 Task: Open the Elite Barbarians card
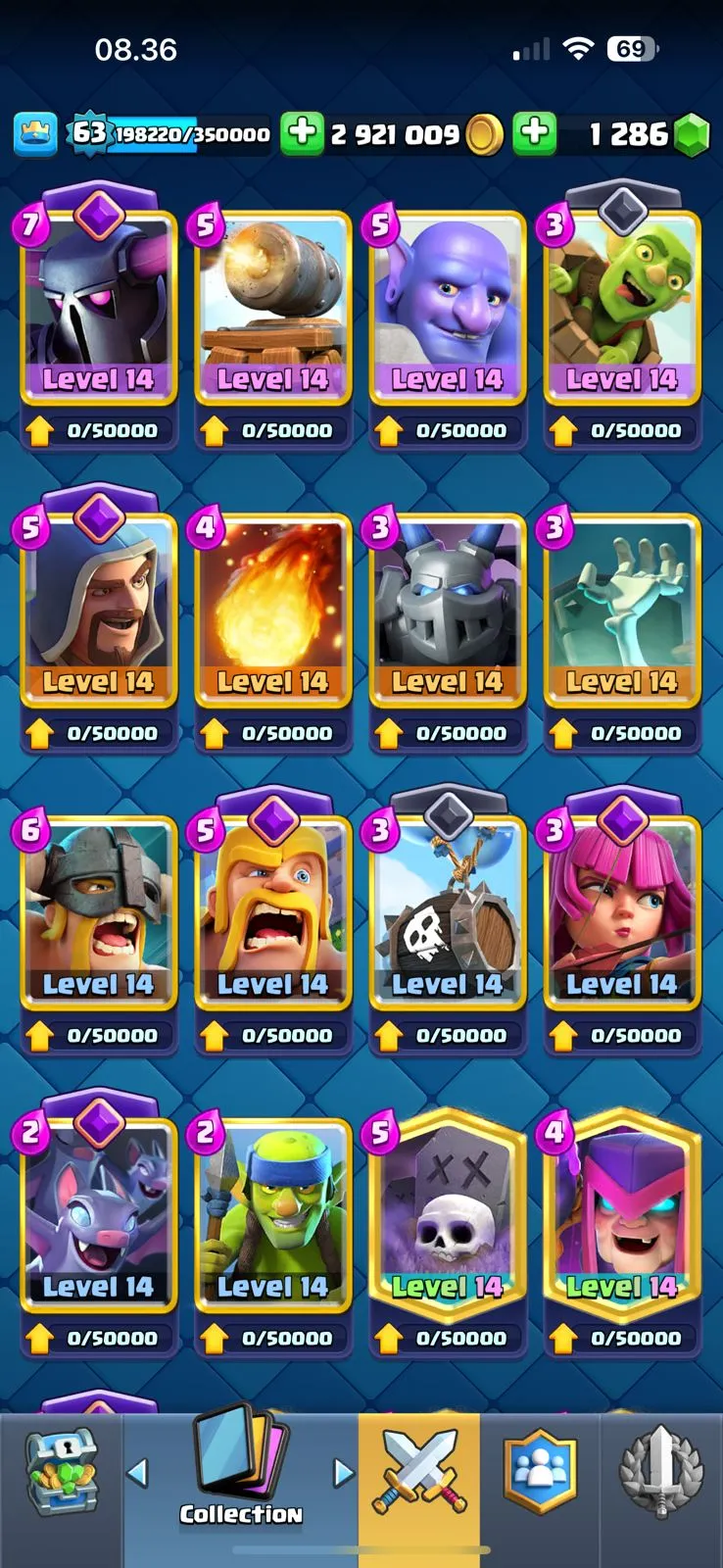[98, 911]
